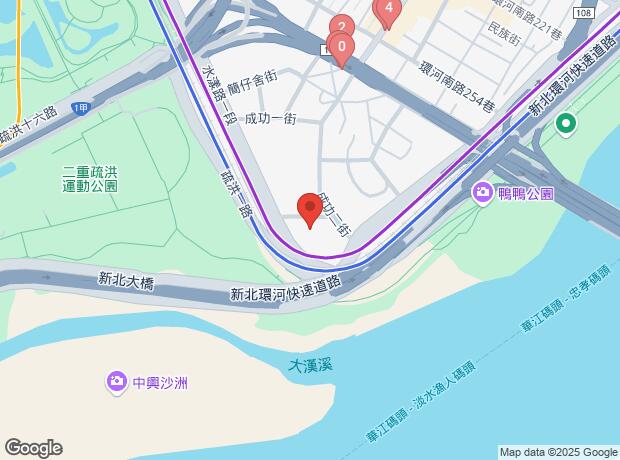Tap the unnumbered red pin near 成功一街

pyautogui.click(x=309, y=210)
